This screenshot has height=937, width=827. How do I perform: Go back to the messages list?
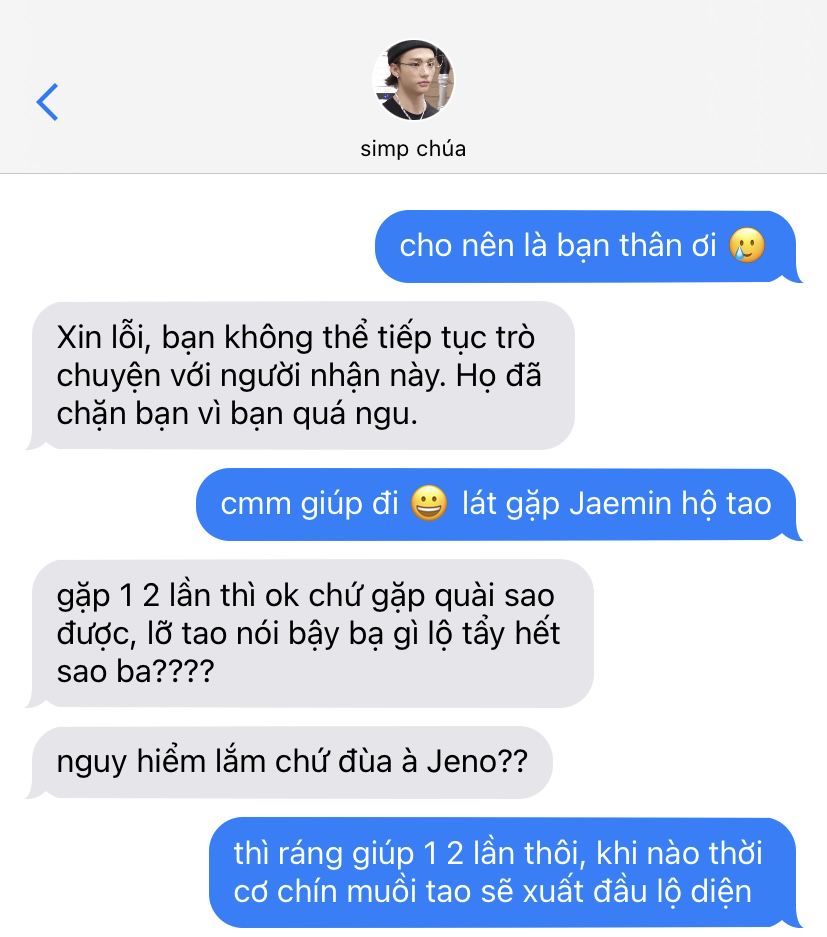point(47,102)
